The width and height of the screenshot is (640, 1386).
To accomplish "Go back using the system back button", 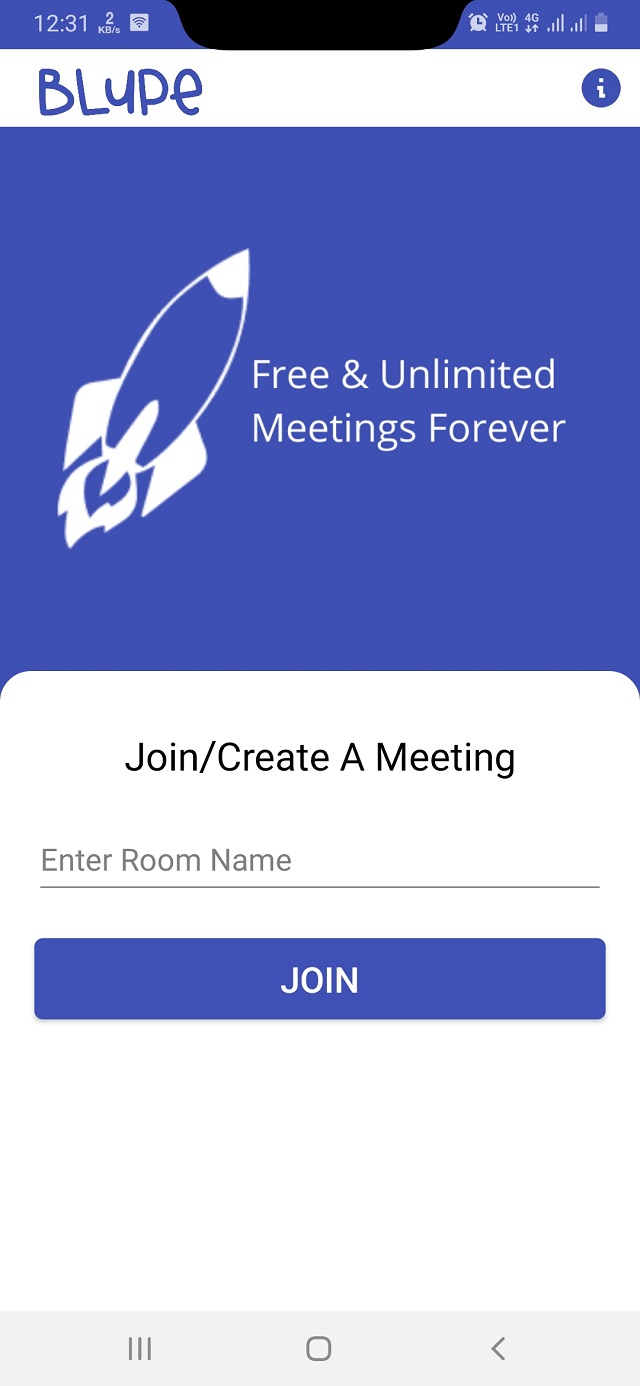I will point(498,1348).
